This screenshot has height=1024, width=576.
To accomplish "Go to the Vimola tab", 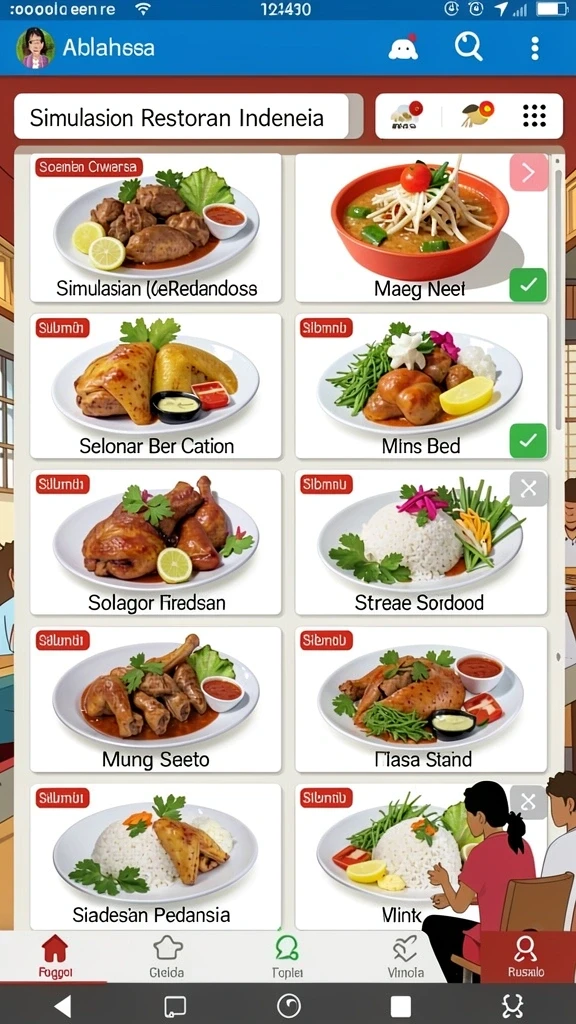I will point(406,956).
